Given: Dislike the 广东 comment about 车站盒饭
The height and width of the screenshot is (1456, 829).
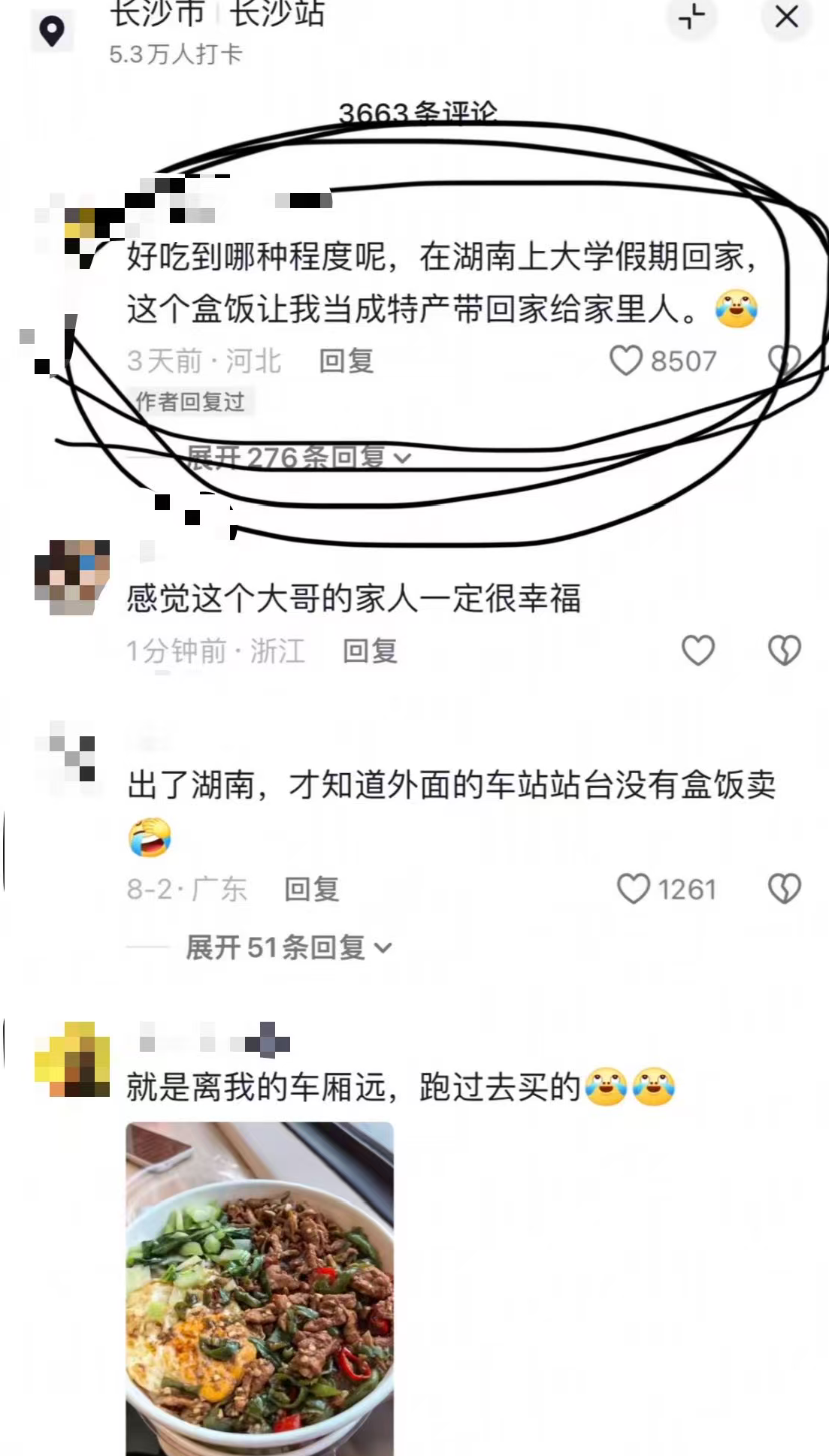Looking at the screenshot, I should 784,889.
